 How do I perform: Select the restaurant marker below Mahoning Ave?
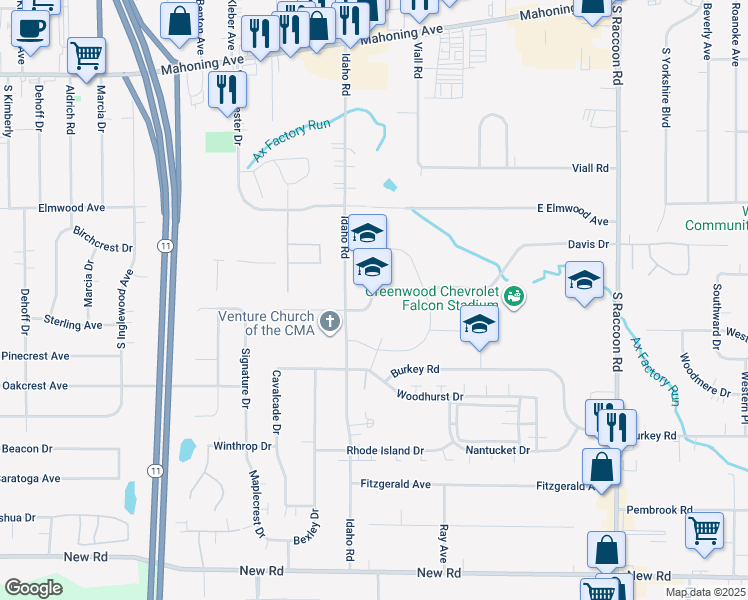pyautogui.click(x=227, y=89)
